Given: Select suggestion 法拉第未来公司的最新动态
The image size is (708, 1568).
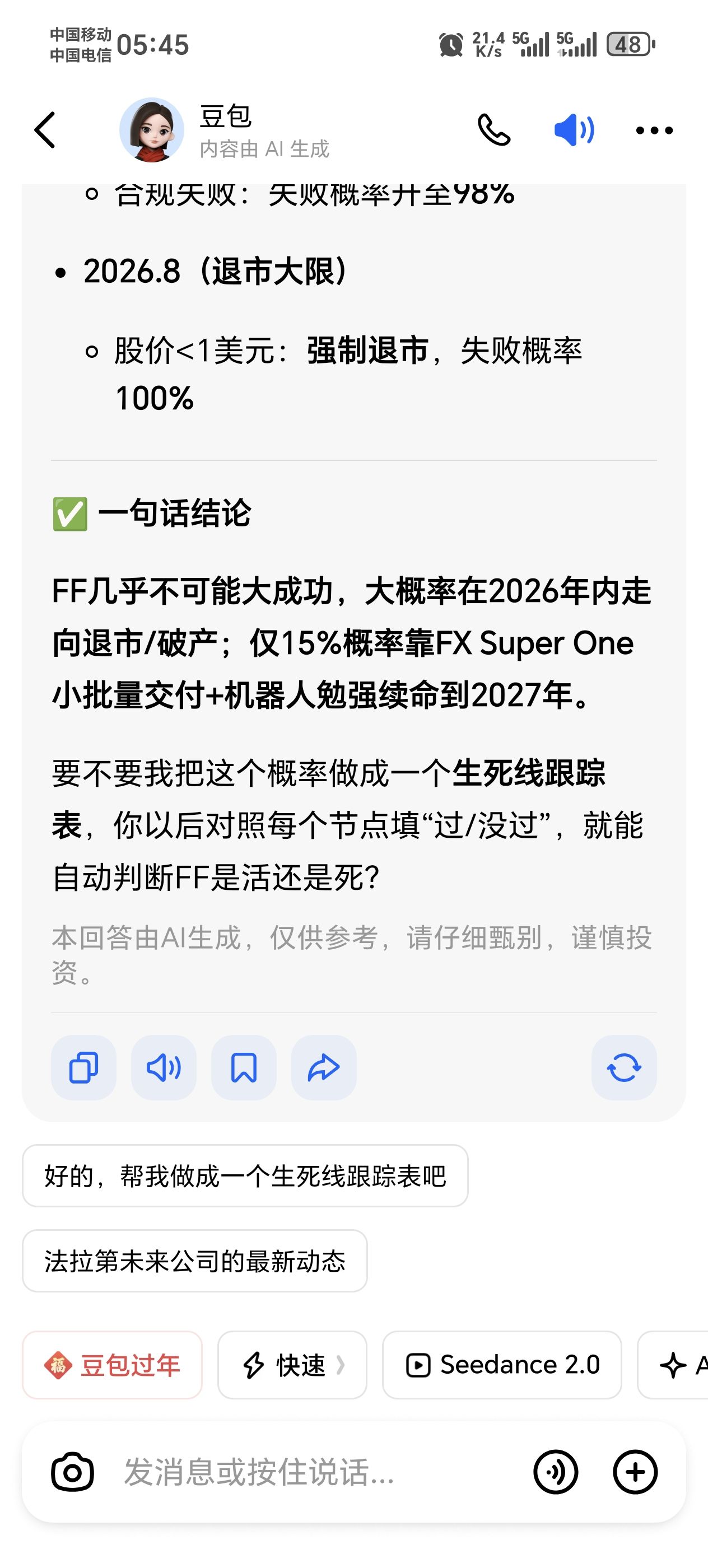Looking at the screenshot, I should [195, 1261].
